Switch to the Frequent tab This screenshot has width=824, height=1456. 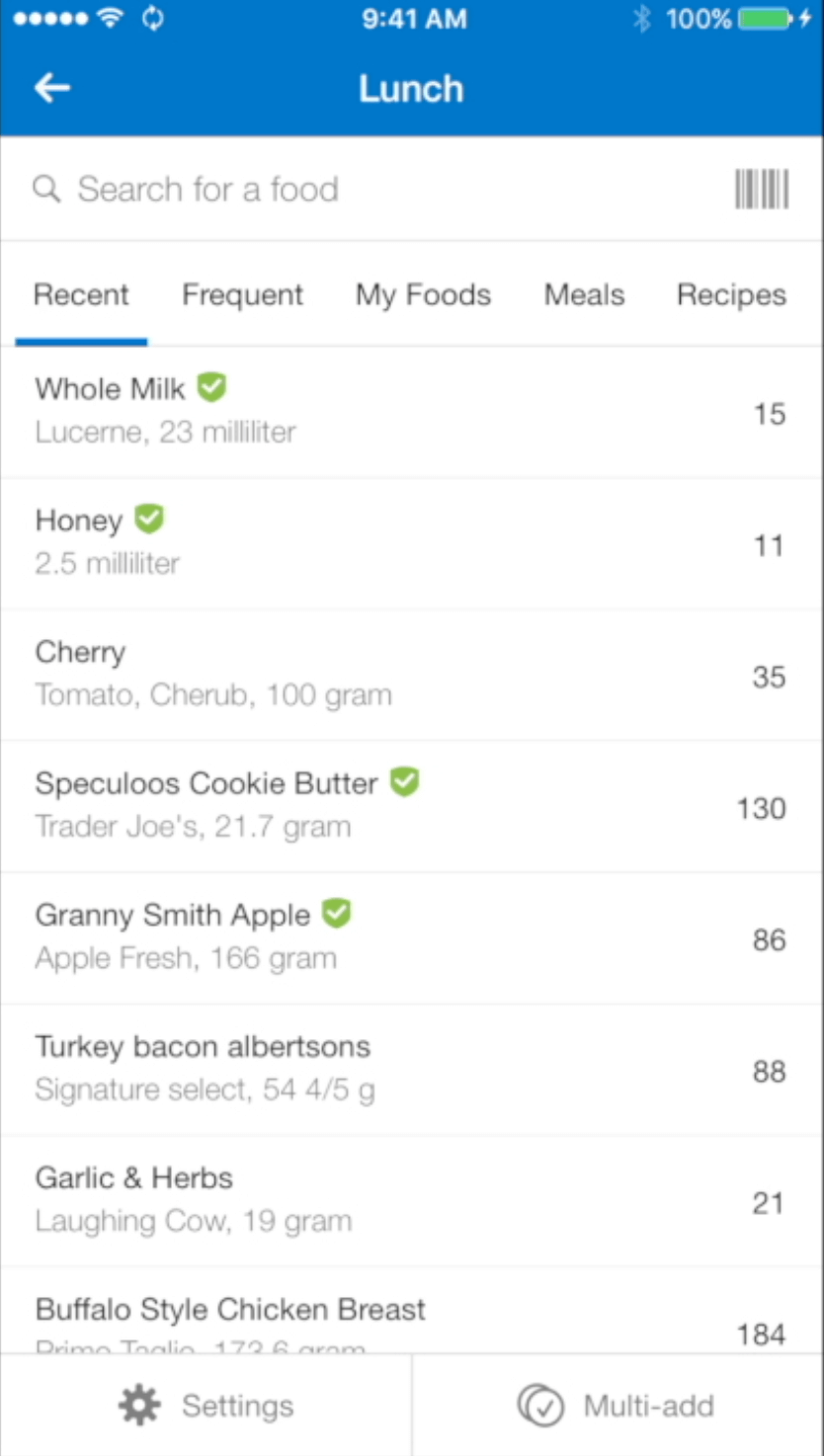click(x=242, y=295)
